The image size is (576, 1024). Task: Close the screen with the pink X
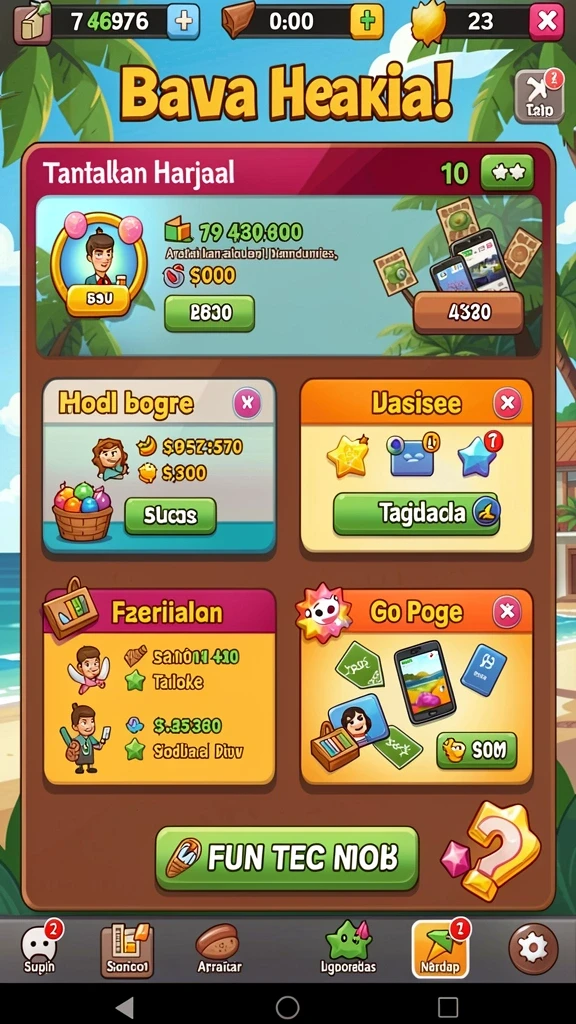546,22
